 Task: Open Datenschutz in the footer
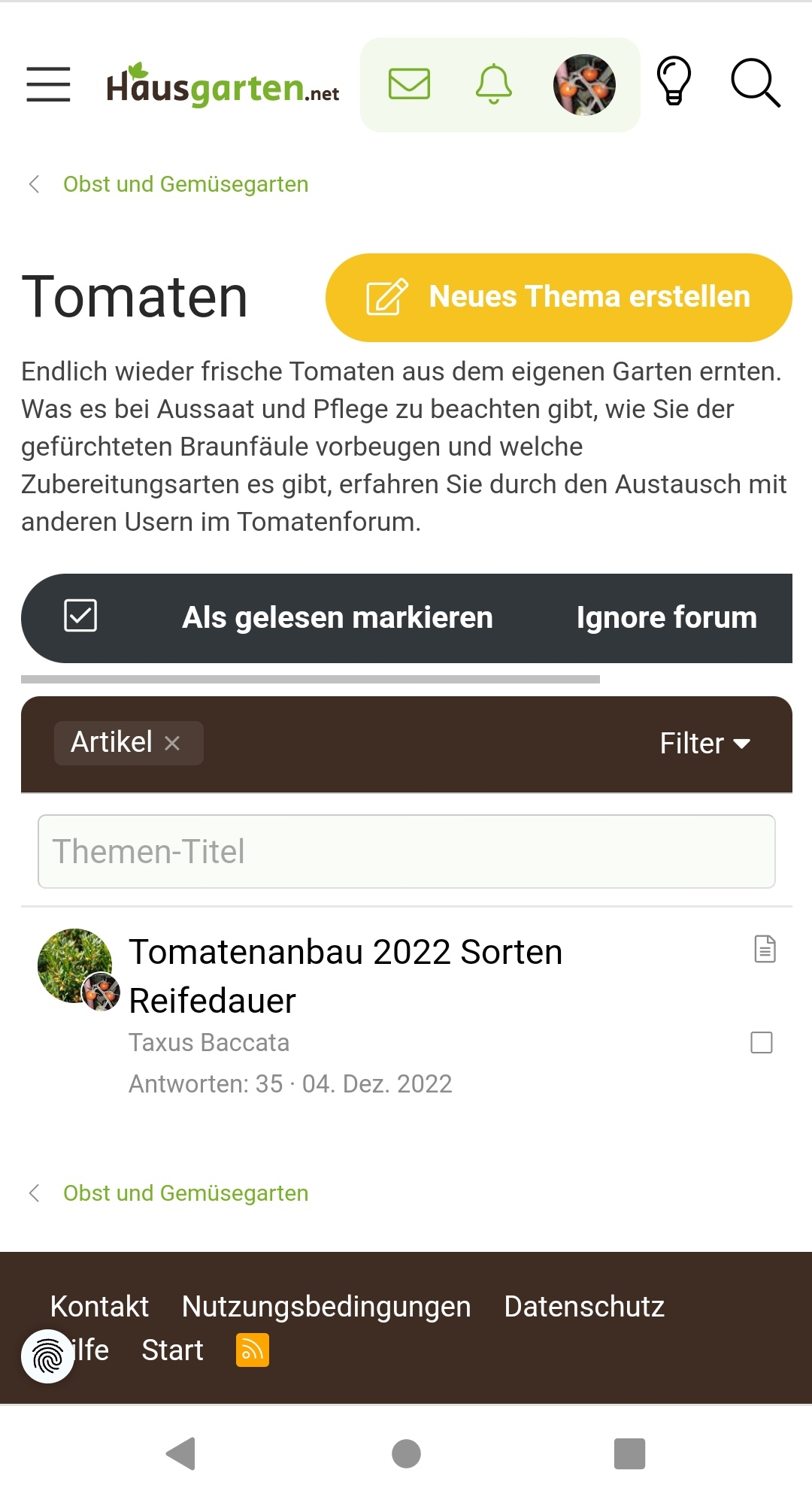[584, 1307]
